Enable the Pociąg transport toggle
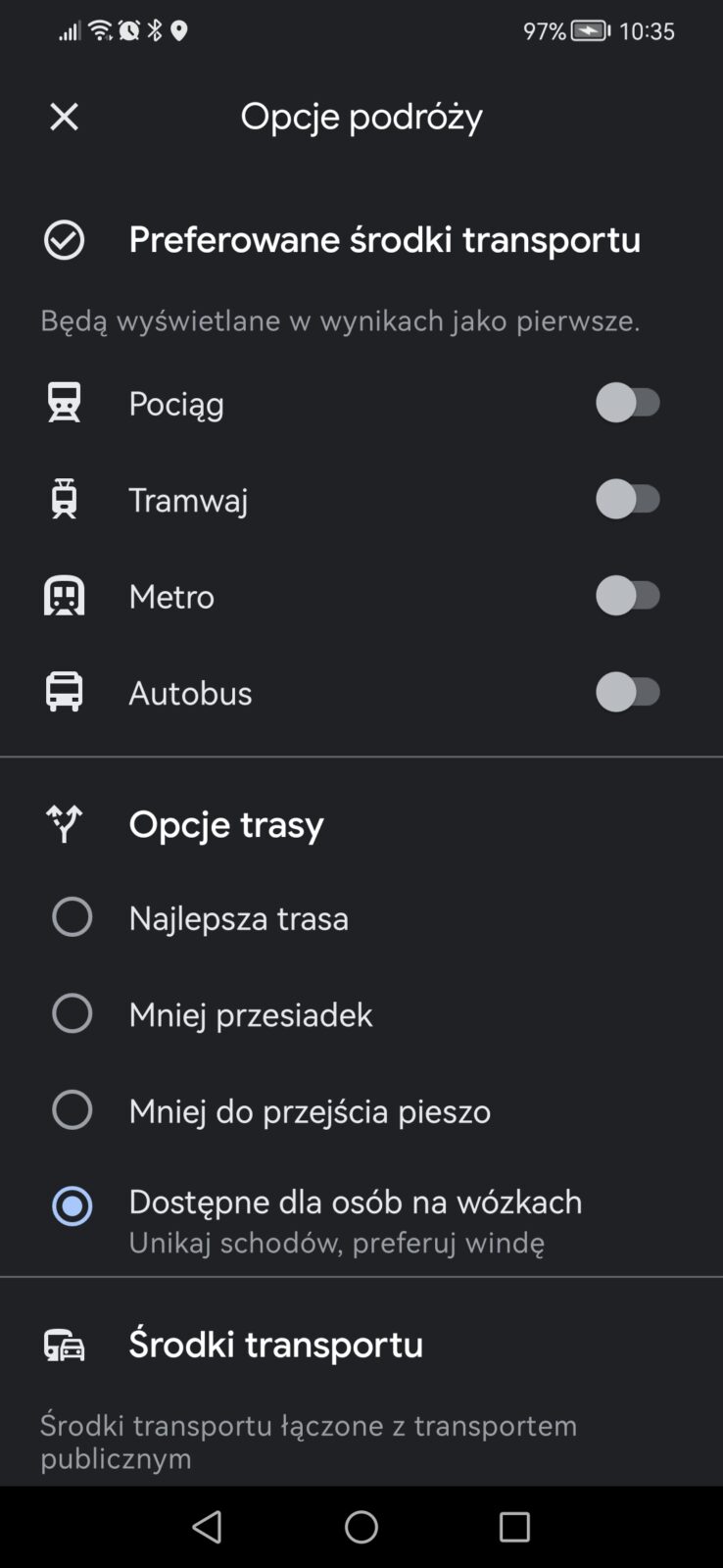The height and width of the screenshot is (1568, 723). (629, 403)
